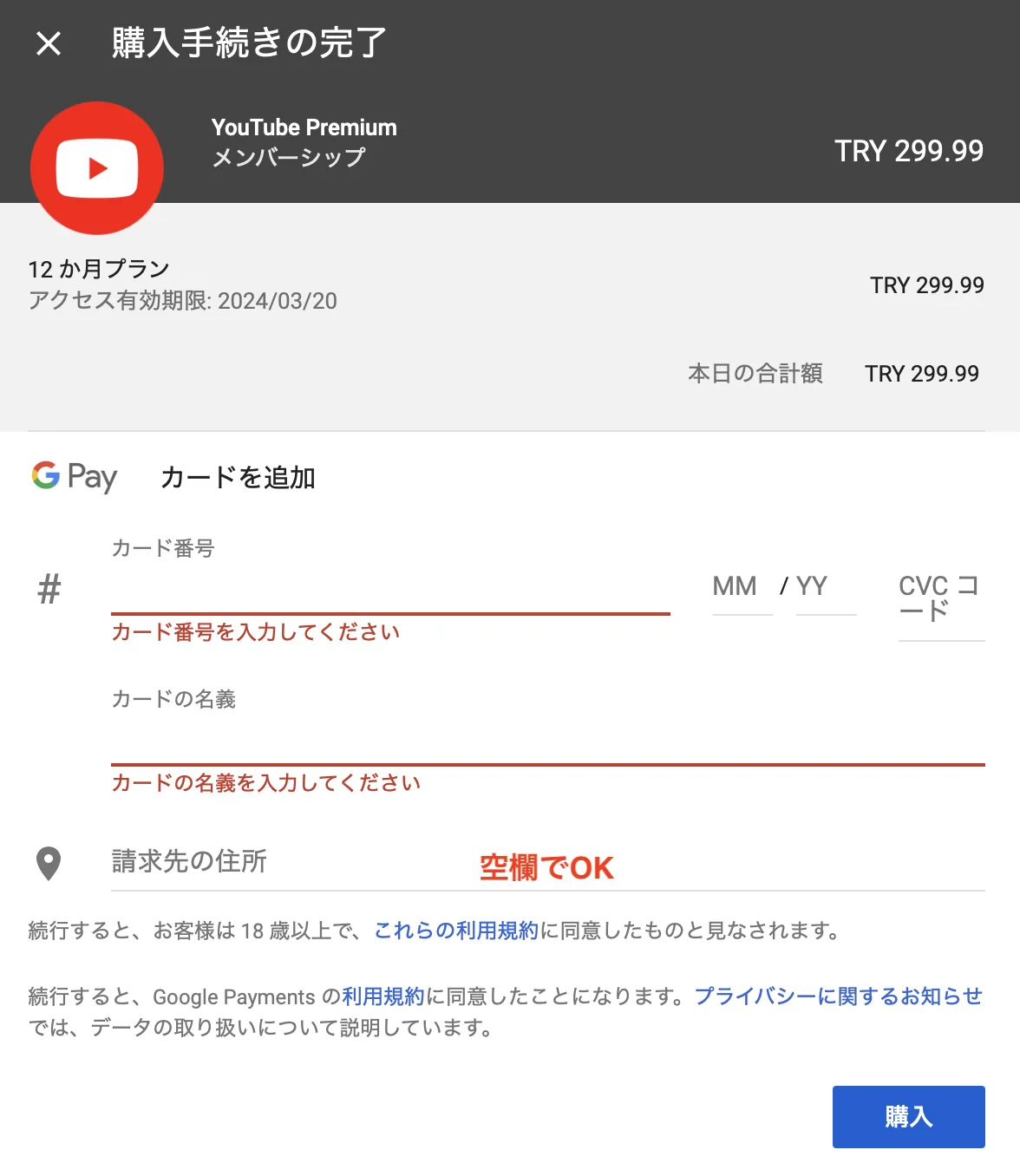Tap the CVC code field

(941, 600)
